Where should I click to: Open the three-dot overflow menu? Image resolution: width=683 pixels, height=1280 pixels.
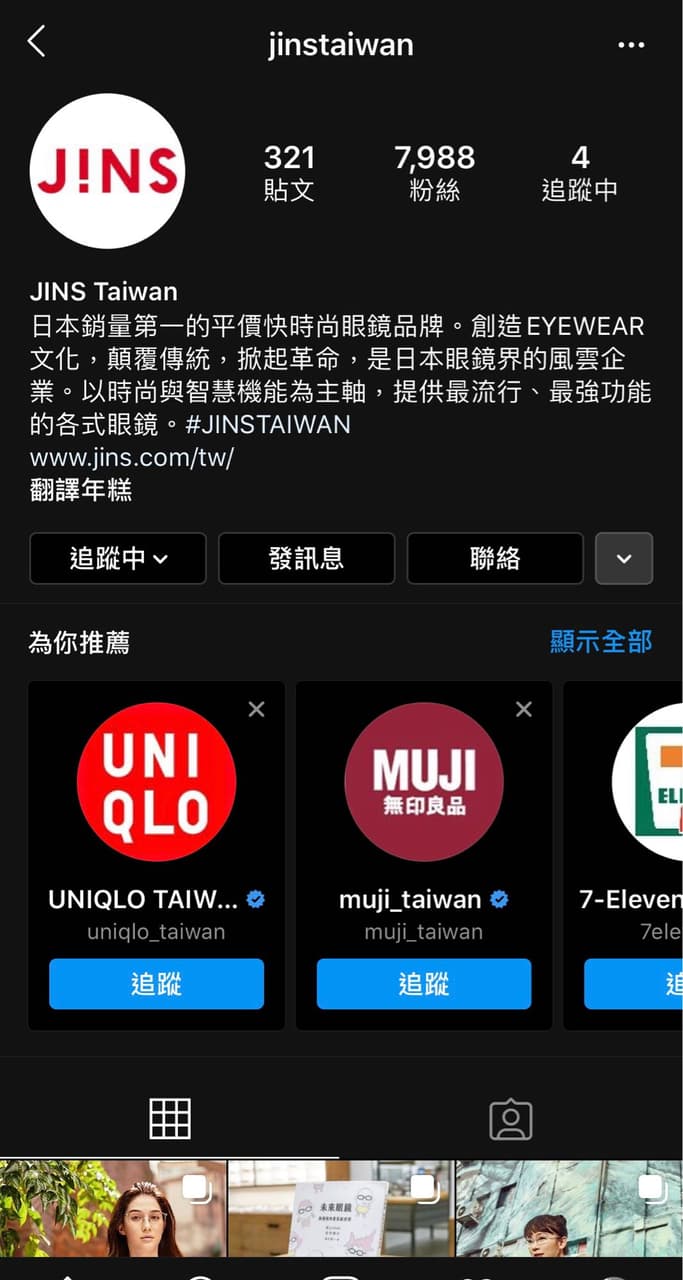pyautogui.click(x=631, y=45)
